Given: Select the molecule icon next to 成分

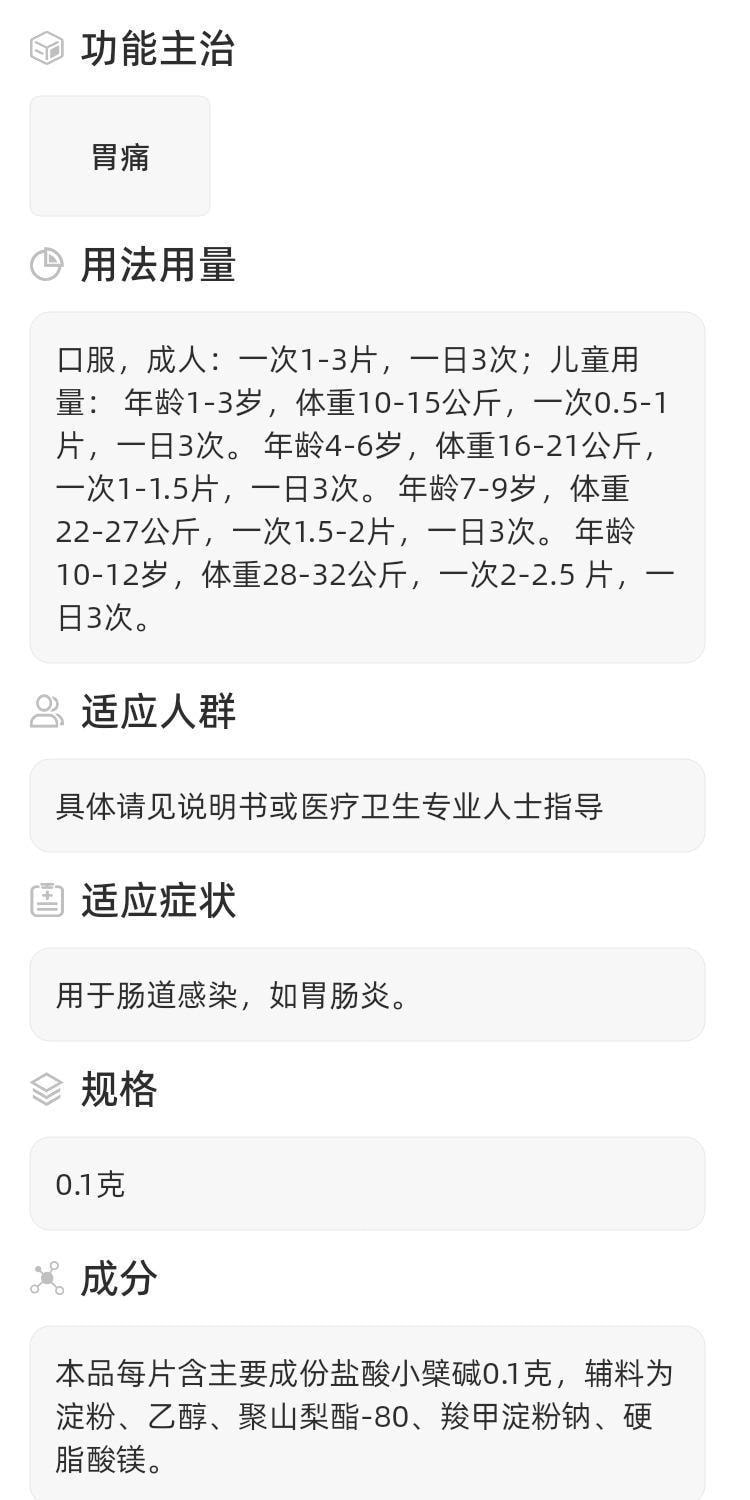Looking at the screenshot, I should (x=45, y=1277).
